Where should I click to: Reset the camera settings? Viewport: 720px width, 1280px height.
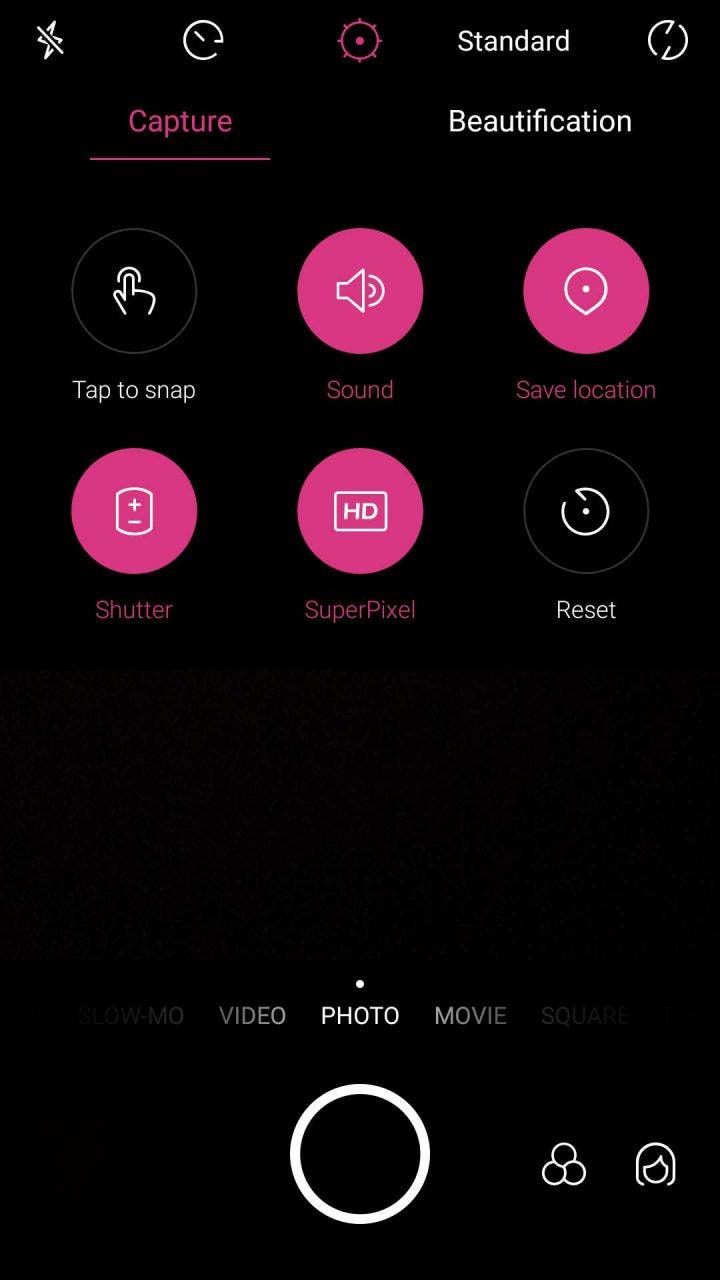pyautogui.click(x=586, y=511)
